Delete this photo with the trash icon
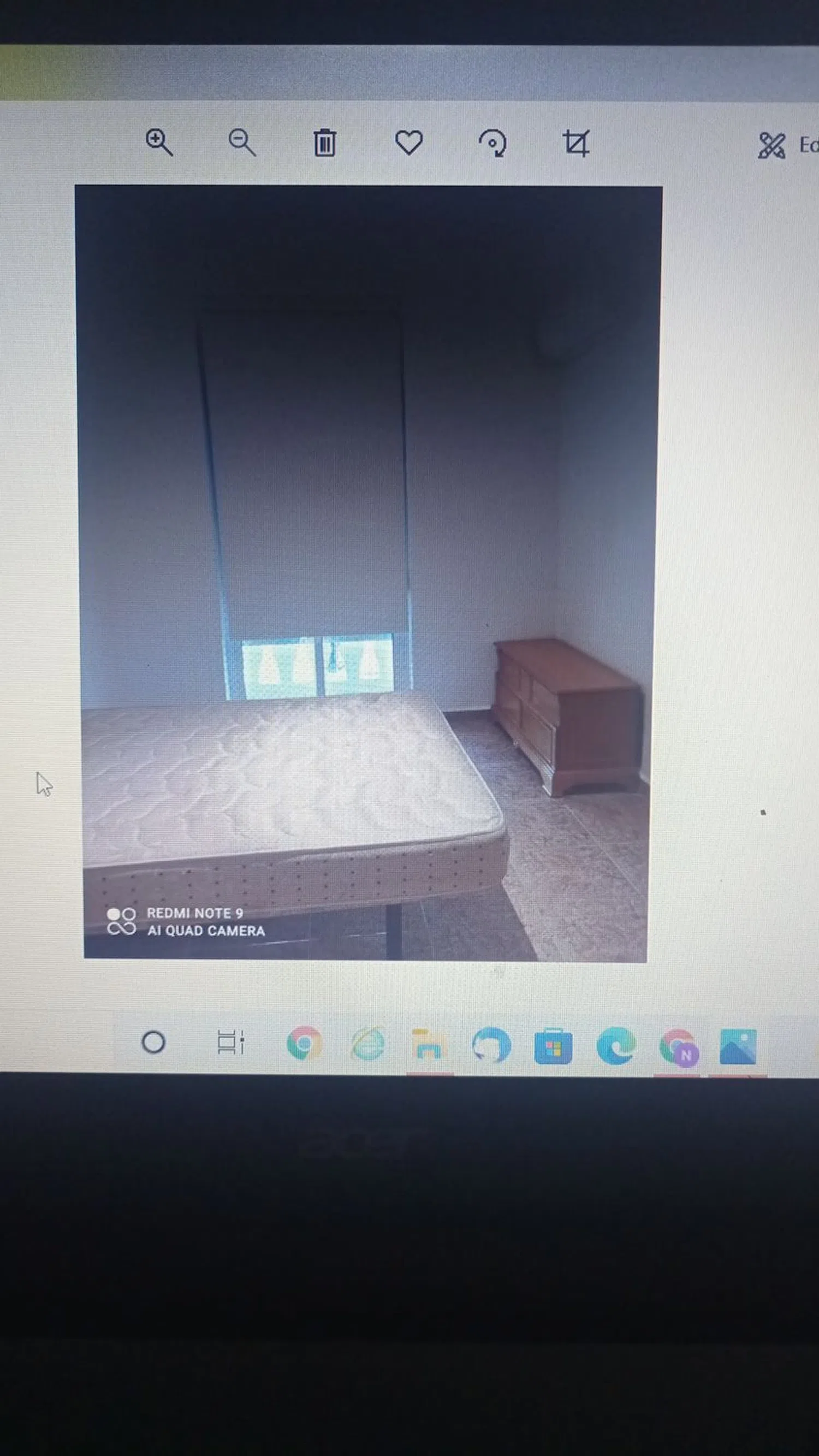819x1456 pixels. coord(325,143)
